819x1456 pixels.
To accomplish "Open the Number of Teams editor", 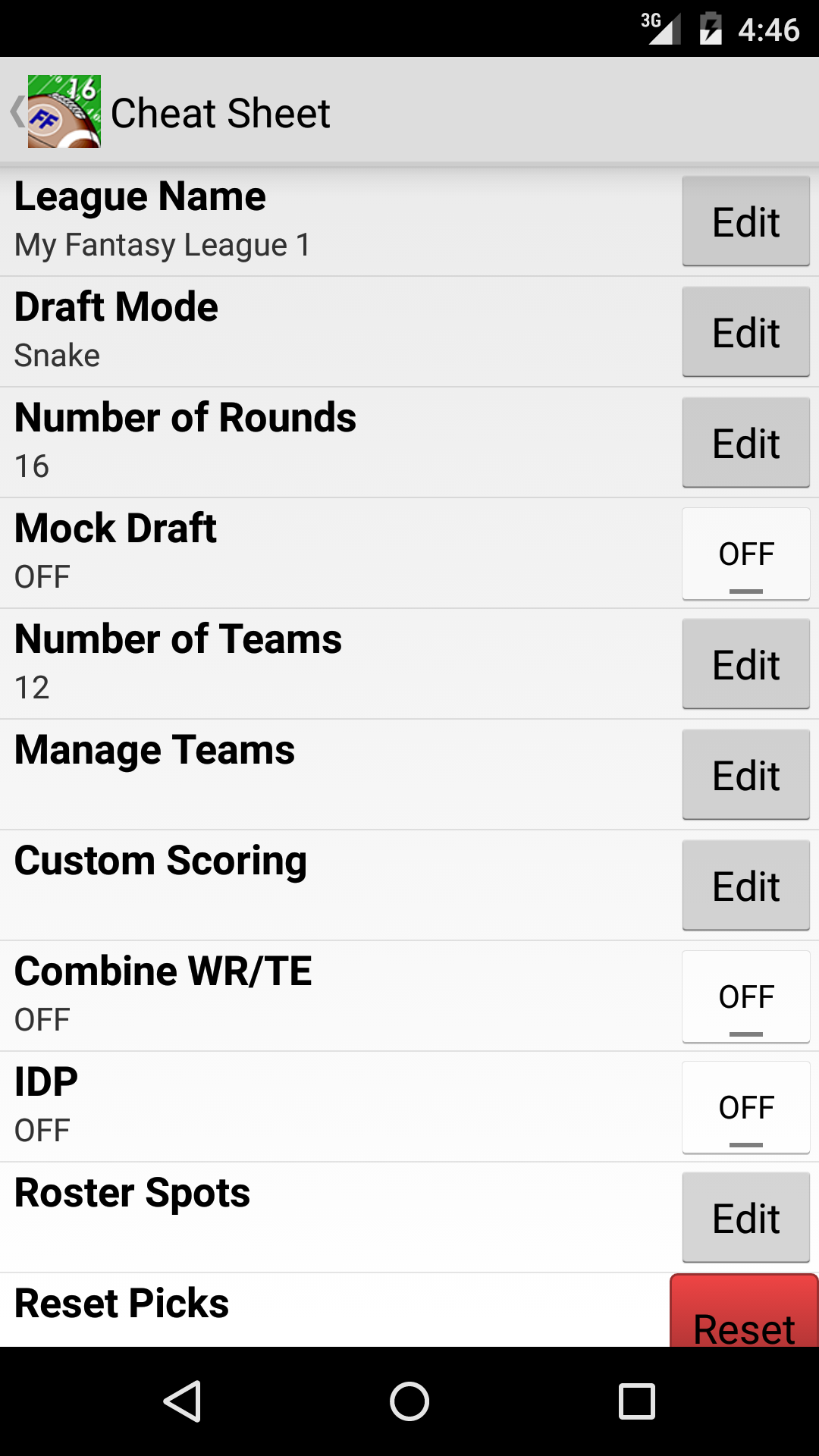I will coord(745,664).
